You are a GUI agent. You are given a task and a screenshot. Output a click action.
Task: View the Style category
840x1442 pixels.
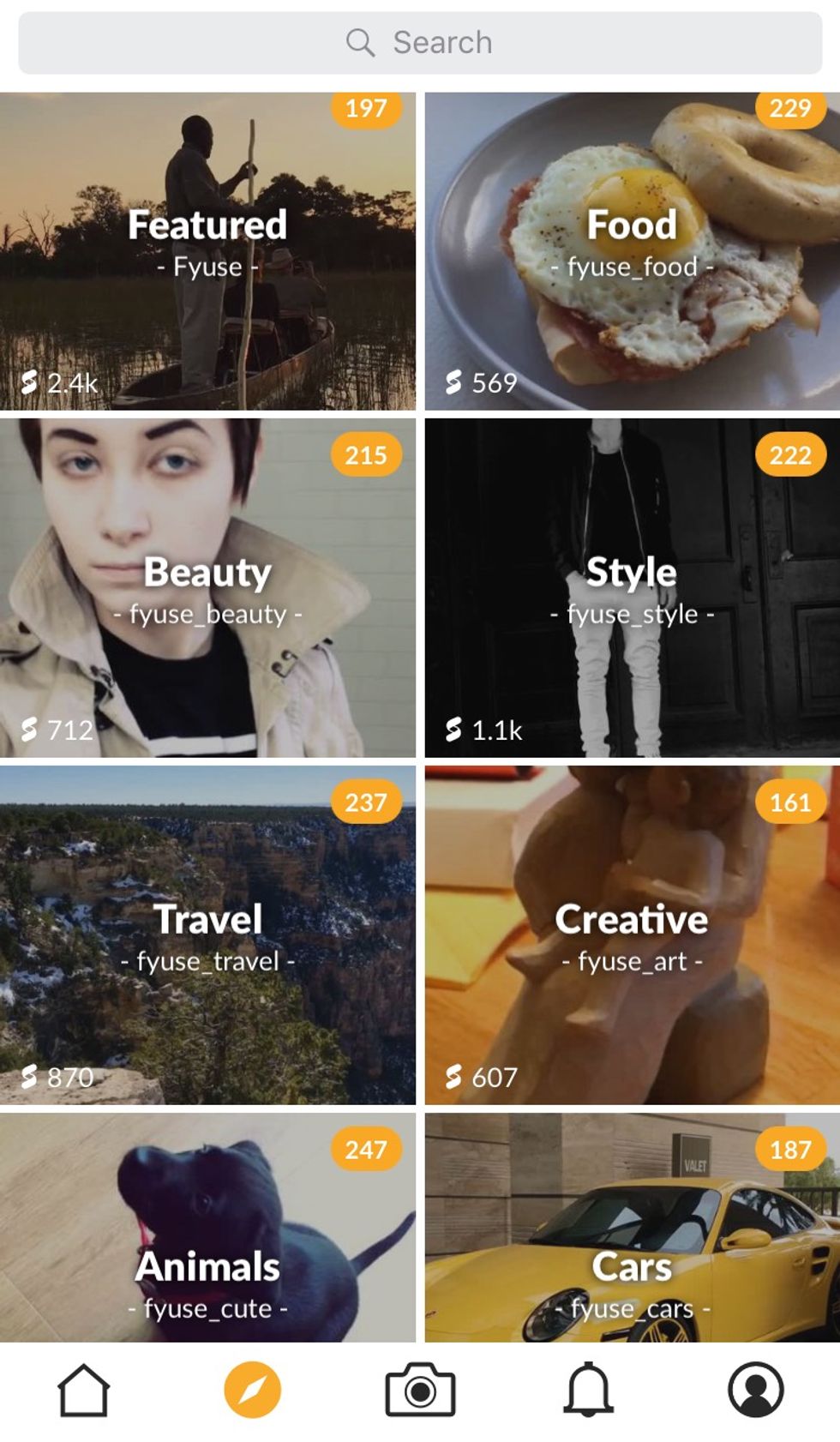coord(632,589)
